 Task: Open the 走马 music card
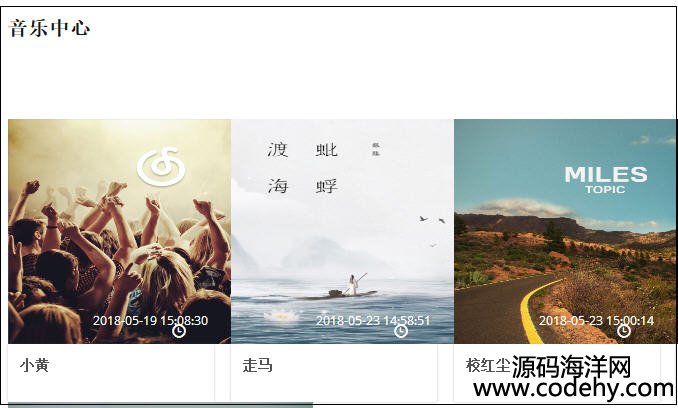(x=342, y=232)
